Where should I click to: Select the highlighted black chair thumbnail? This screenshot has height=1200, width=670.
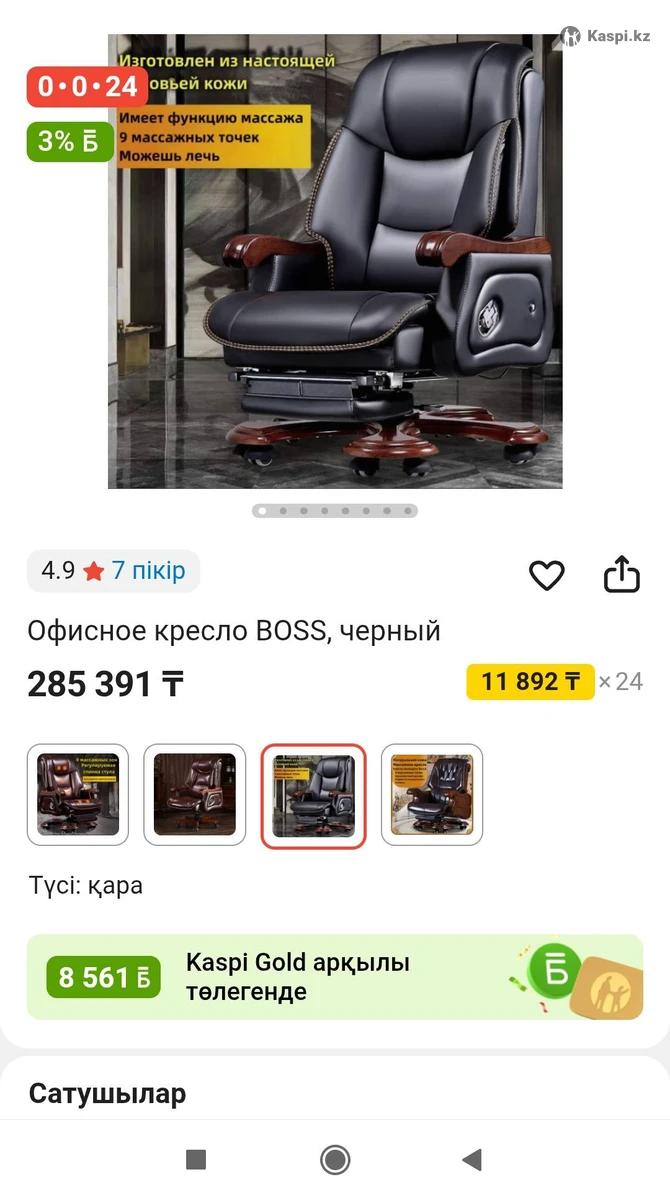(x=314, y=795)
